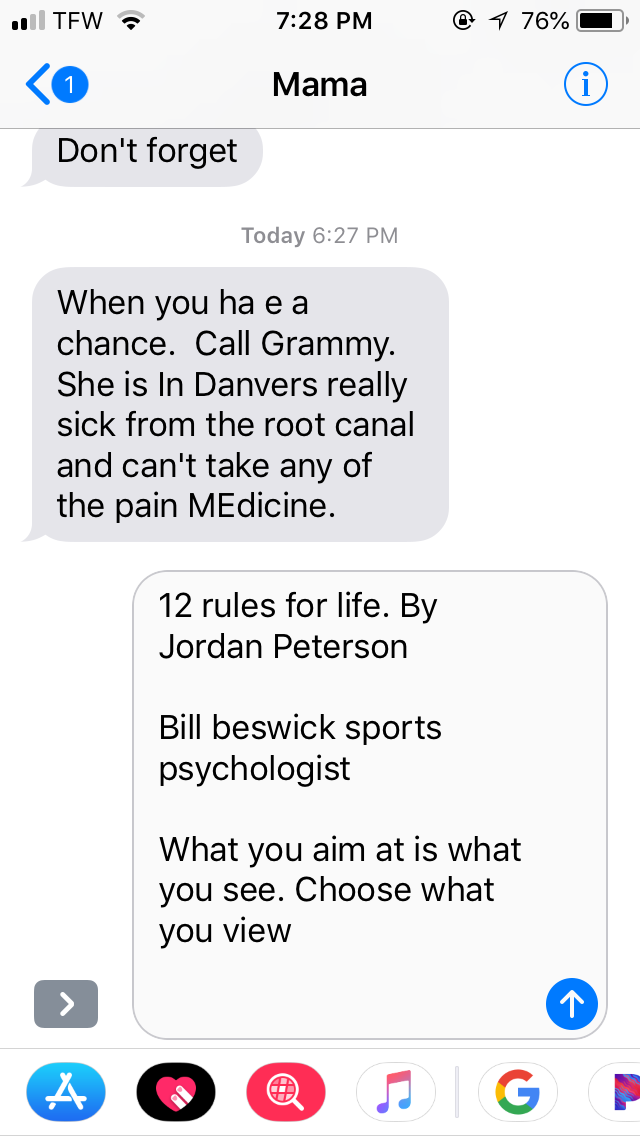Expand the apps and camera chevron
Screen dimensions: 640x1136
(66, 1003)
